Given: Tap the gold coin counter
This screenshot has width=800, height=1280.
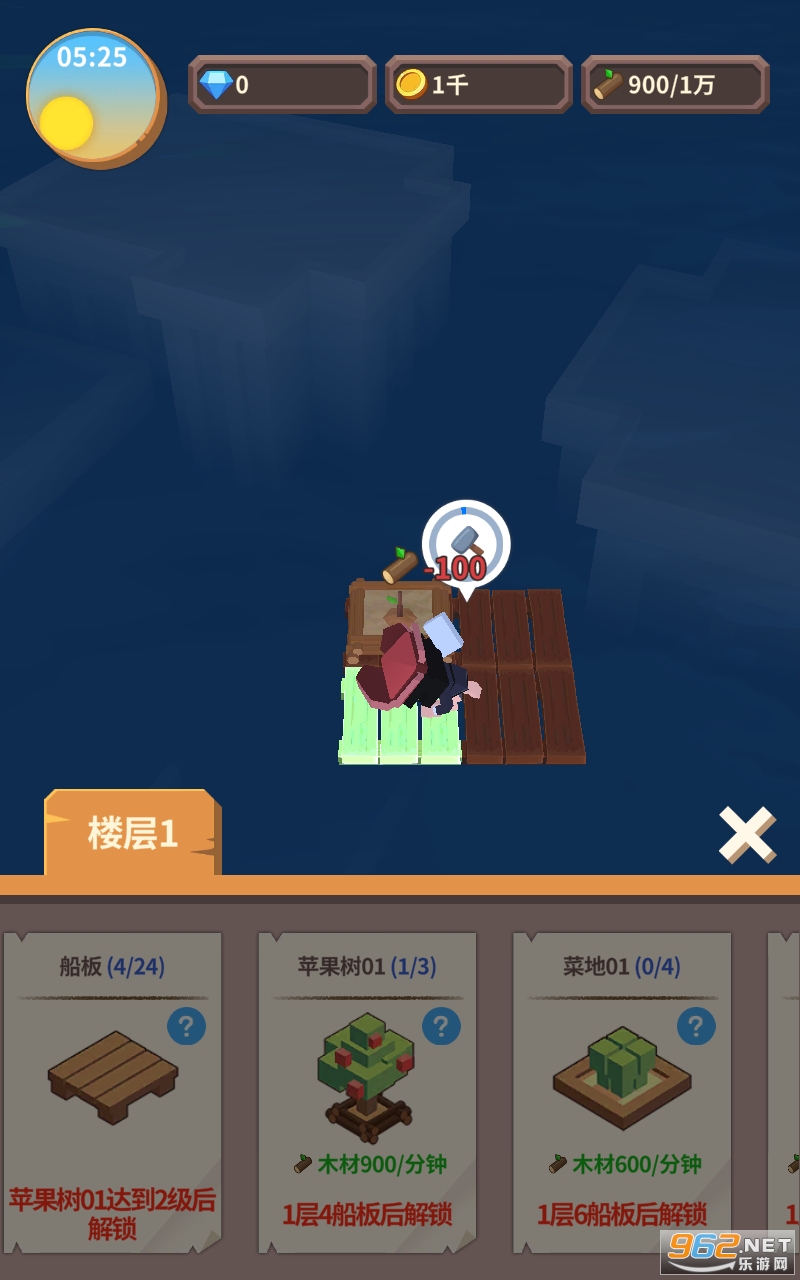Looking at the screenshot, I should click(478, 85).
